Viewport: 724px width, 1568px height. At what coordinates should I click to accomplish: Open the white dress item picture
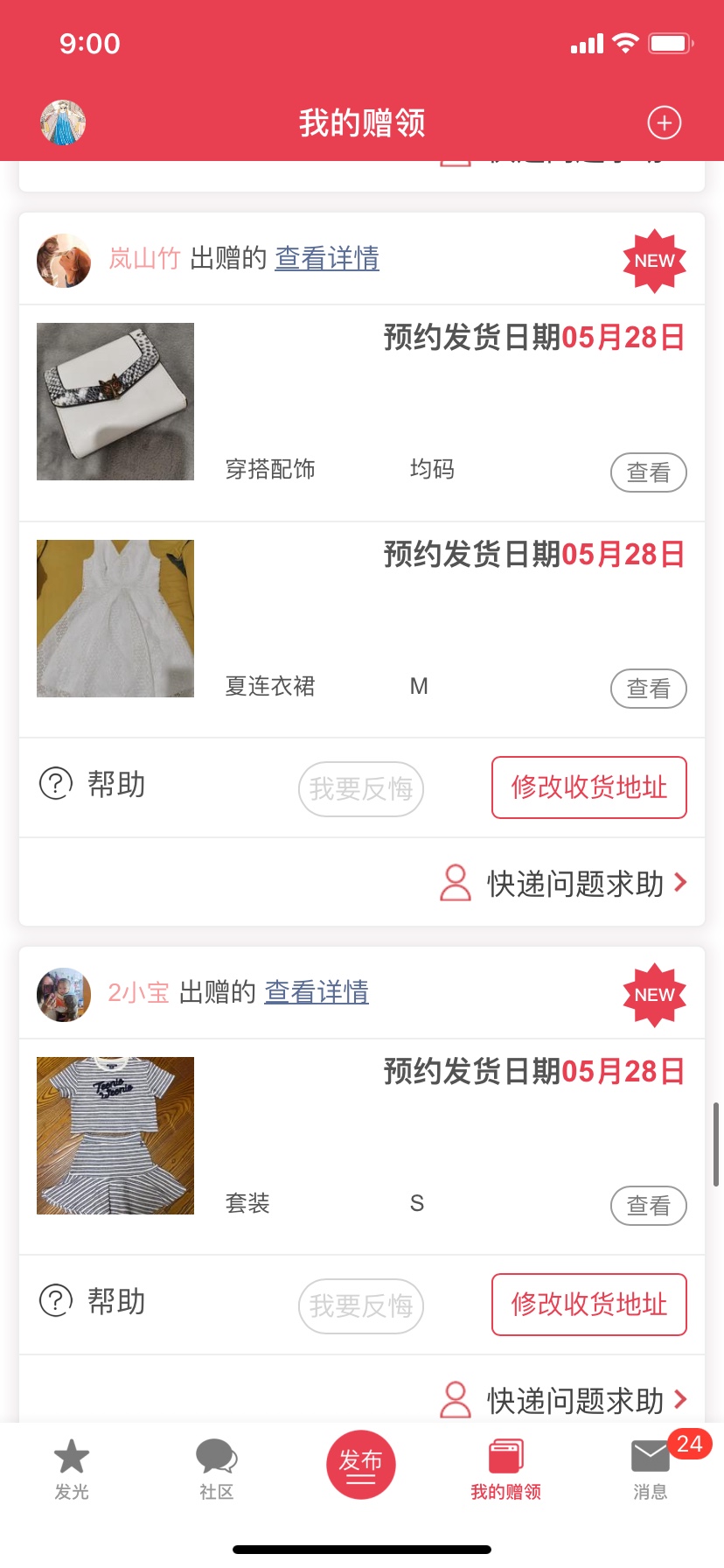pos(115,619)
